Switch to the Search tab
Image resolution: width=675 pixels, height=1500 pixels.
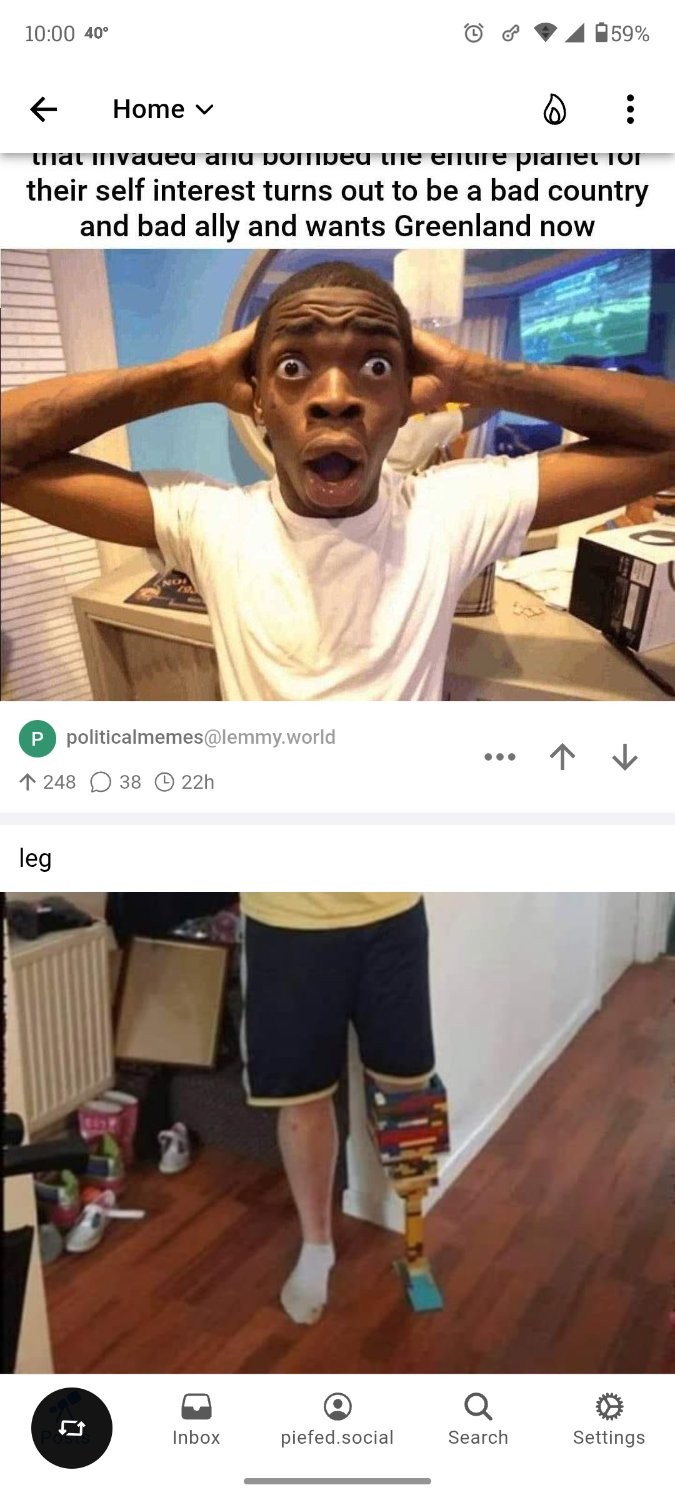478,1420
